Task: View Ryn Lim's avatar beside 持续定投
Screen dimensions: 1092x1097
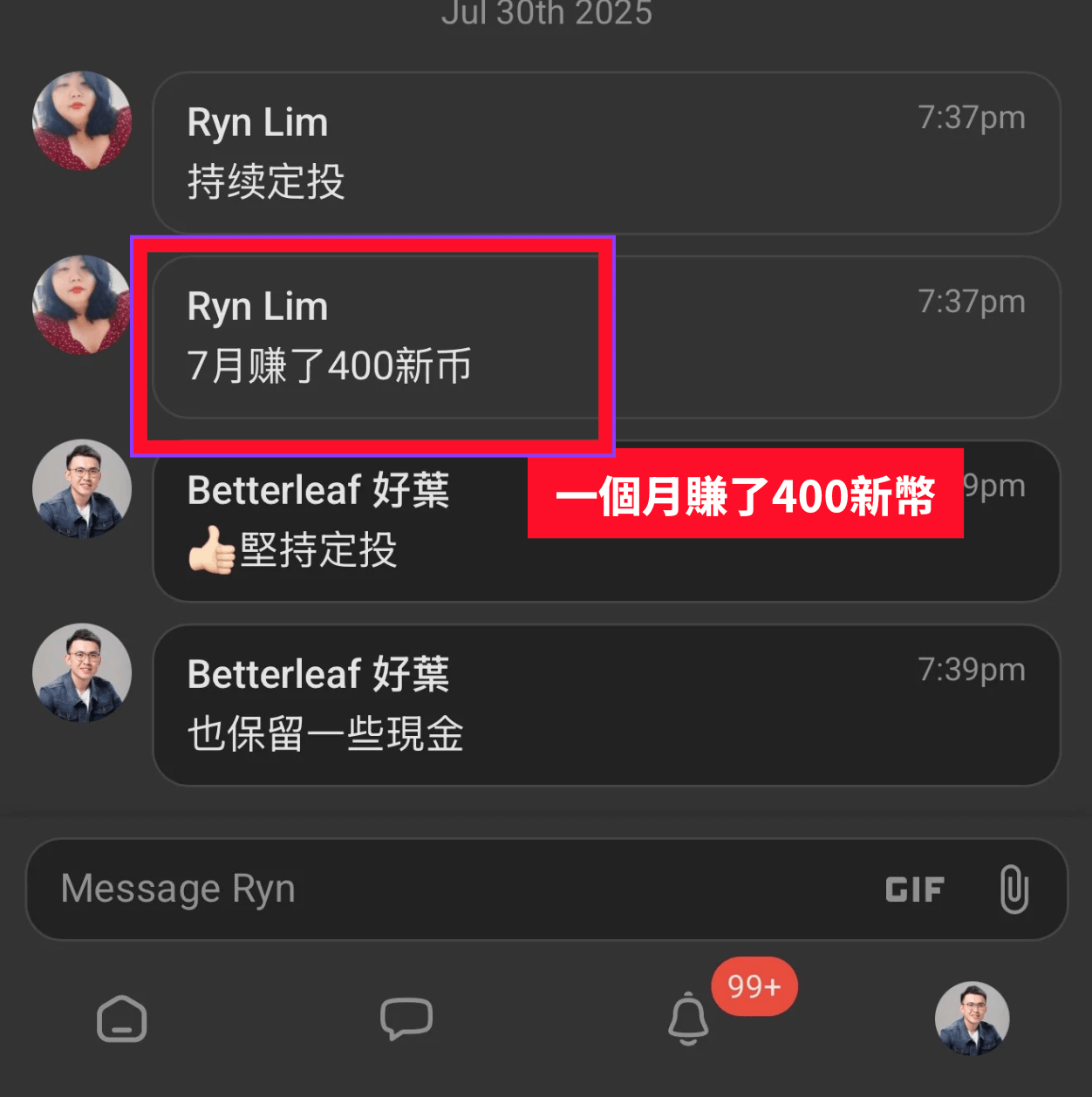Action: (82, 121)
